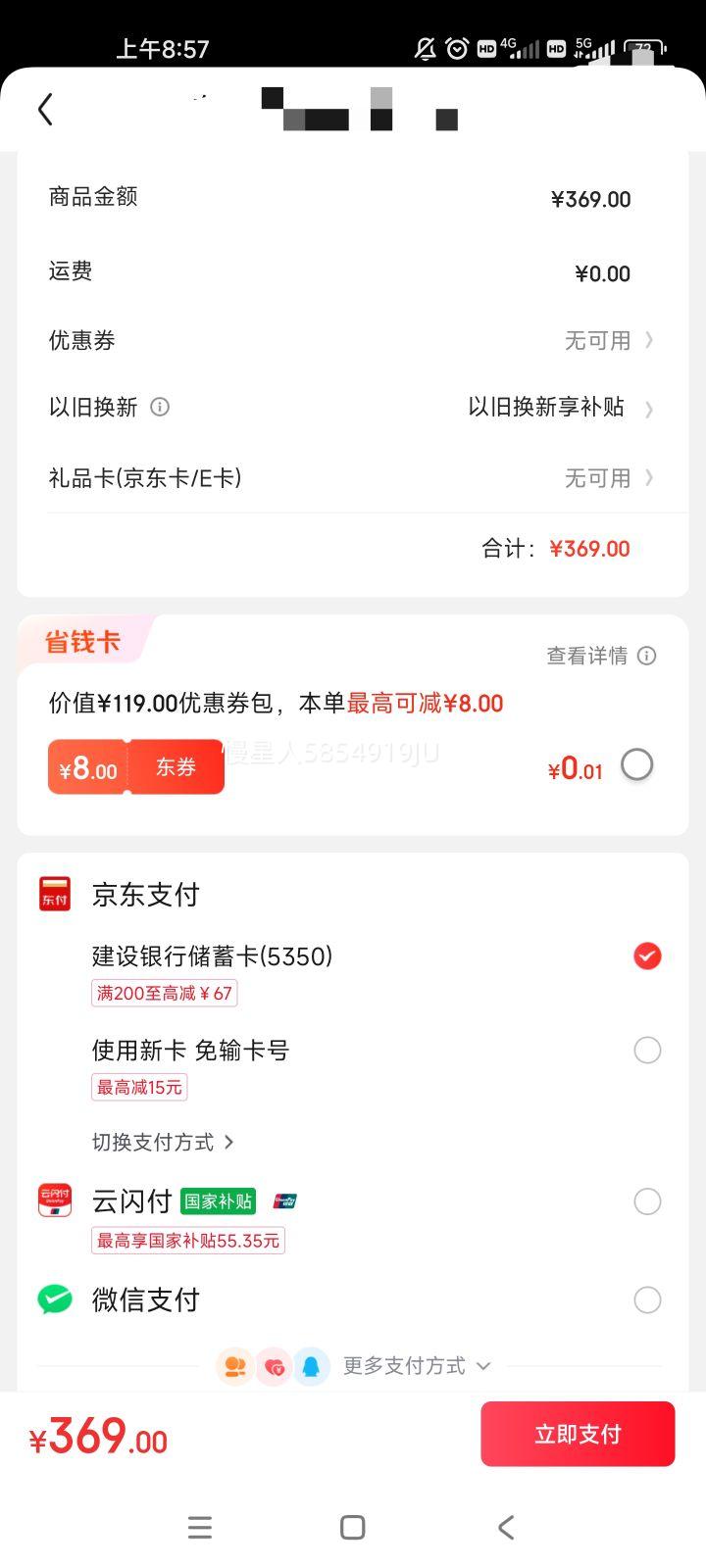Open the system recent apps menu

click(200, 1527)
